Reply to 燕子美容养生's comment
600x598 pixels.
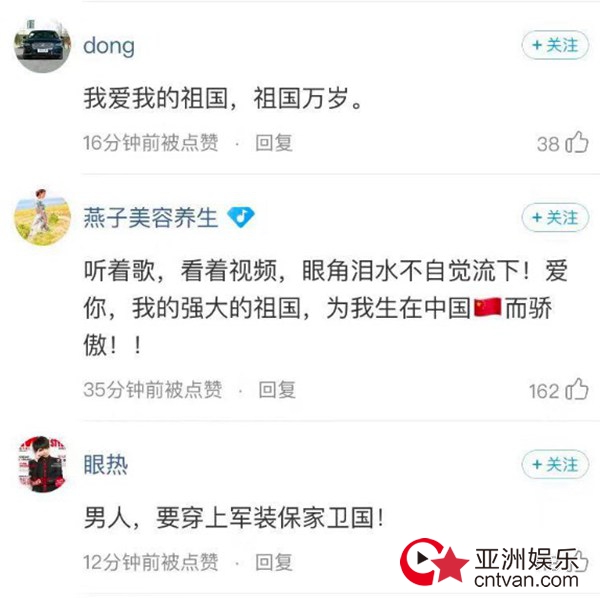[278, 390]
